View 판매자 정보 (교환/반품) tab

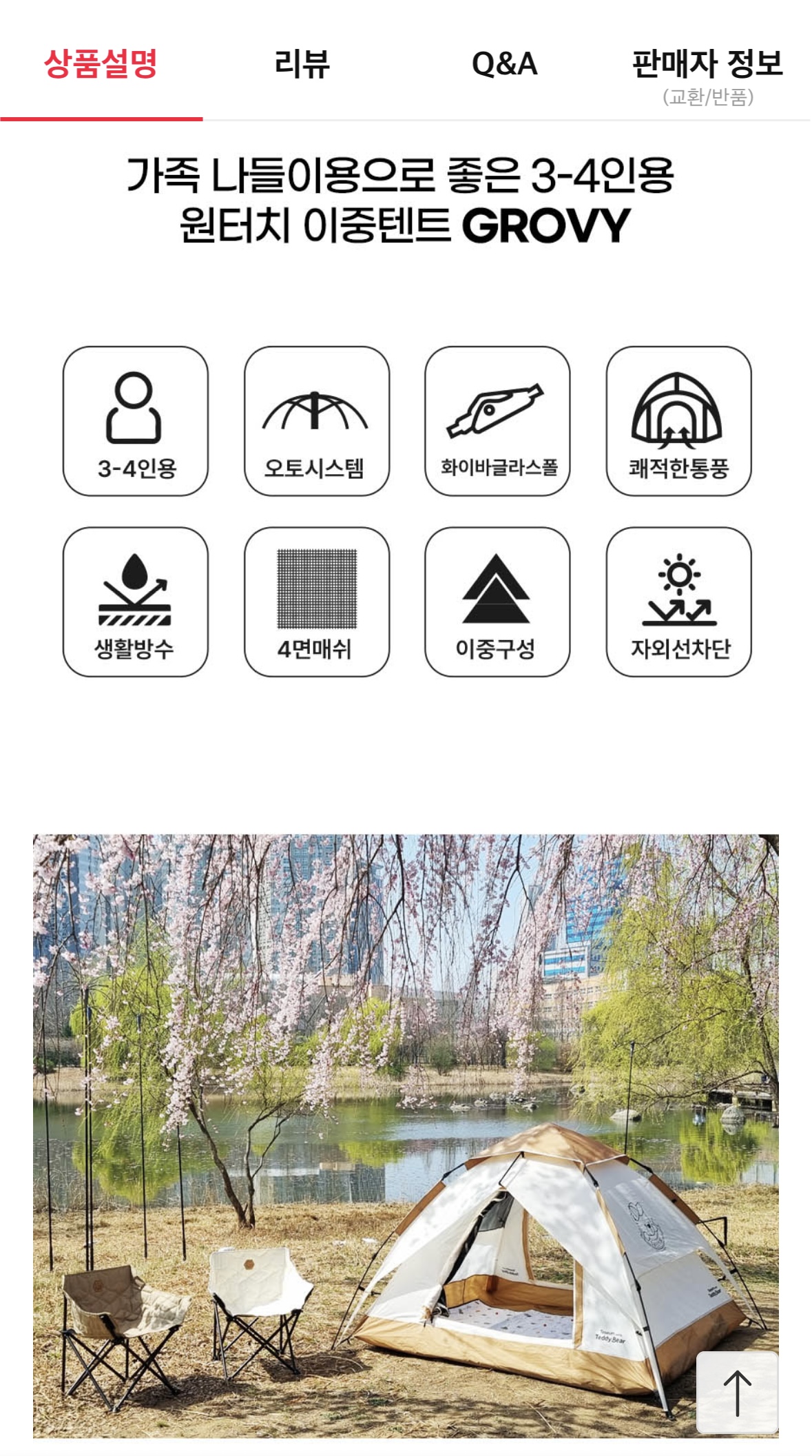(707, 74)
